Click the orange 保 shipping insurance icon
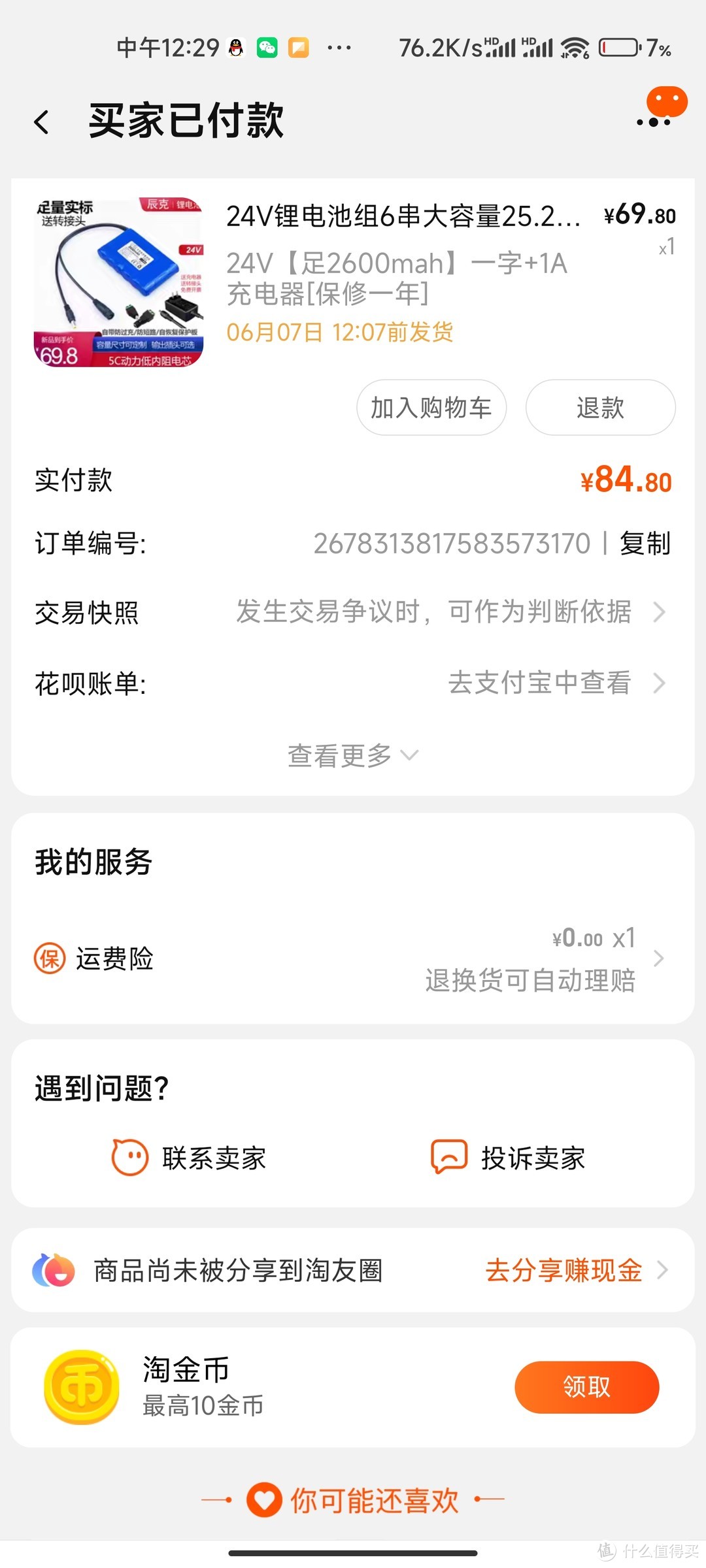 coord(48,958)
